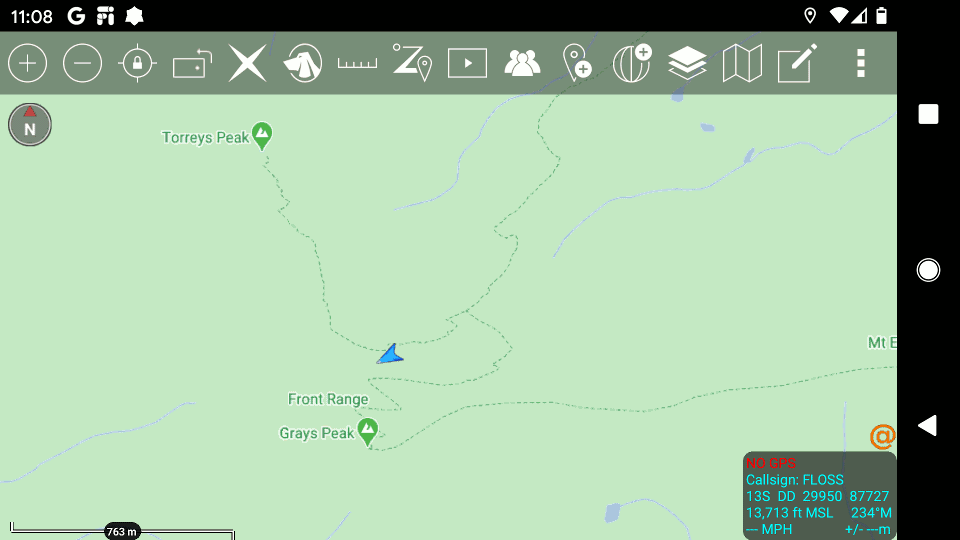
Task: Open the three-dot overflow menu
Action: pyautogui.click(x=860, y=64)
